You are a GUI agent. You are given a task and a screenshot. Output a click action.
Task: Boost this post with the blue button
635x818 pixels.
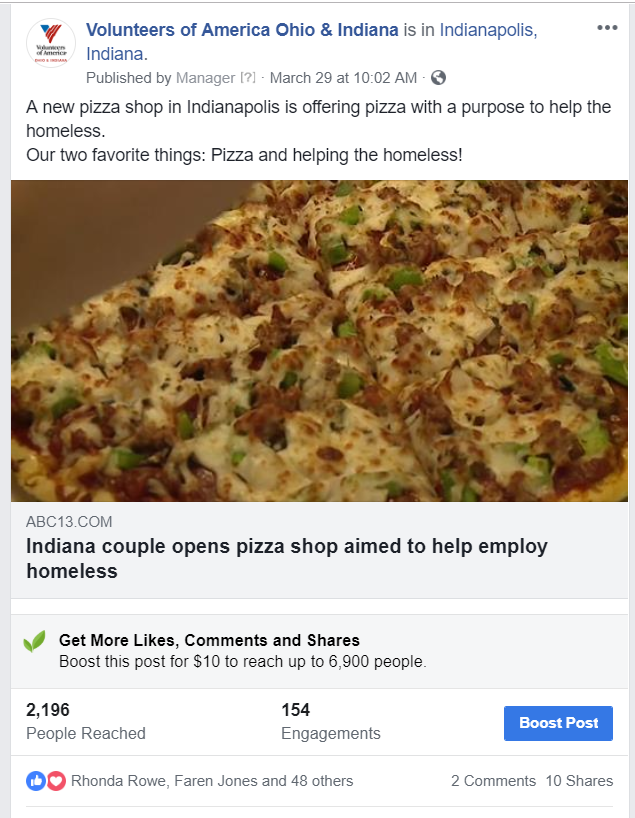558,723
